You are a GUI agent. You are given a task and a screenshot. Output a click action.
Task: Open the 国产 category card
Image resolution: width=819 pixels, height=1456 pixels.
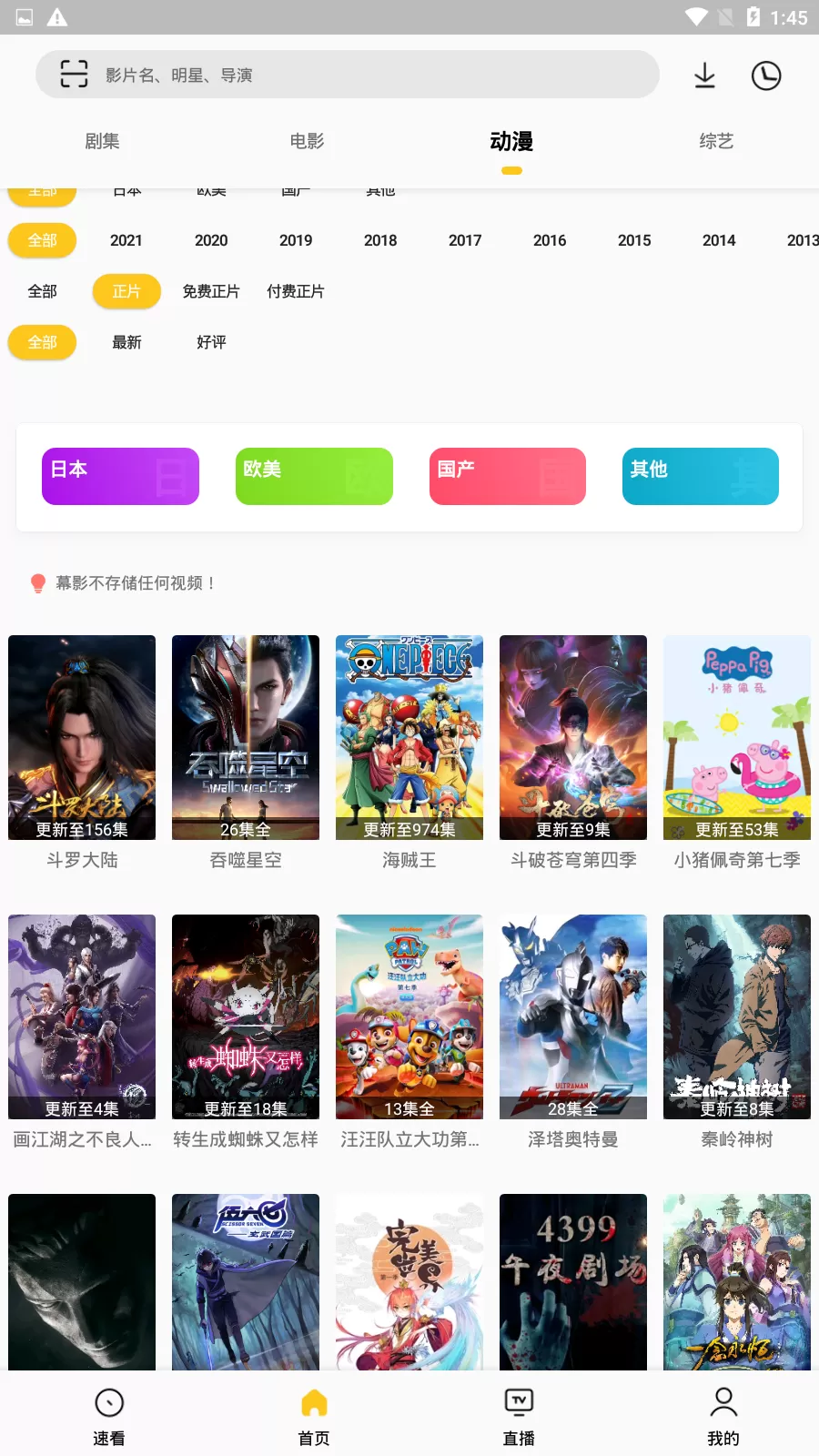tap(507, 476)
